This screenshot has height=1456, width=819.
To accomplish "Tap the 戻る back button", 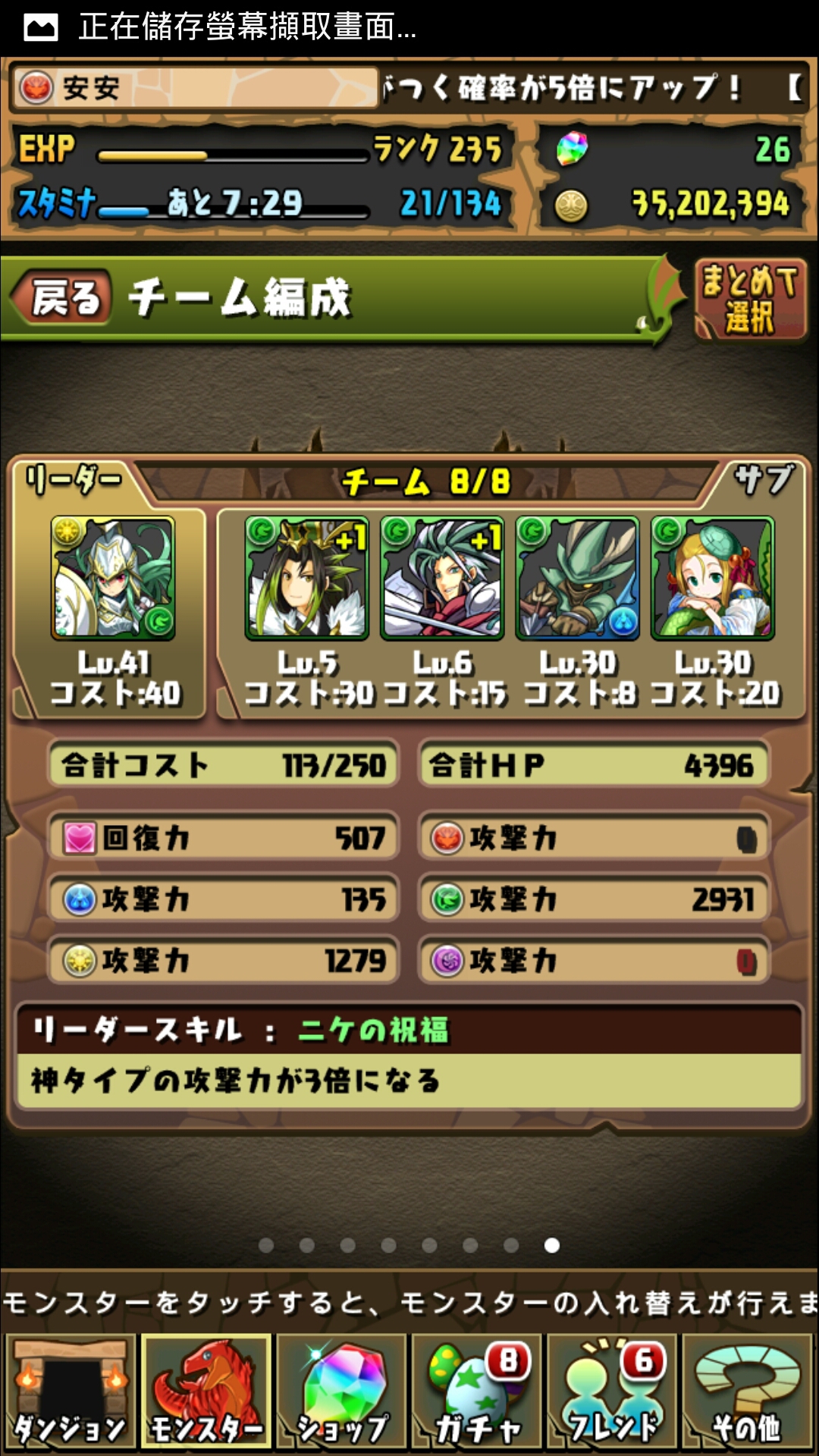I will pyautogui.click(x=62, y=297).
